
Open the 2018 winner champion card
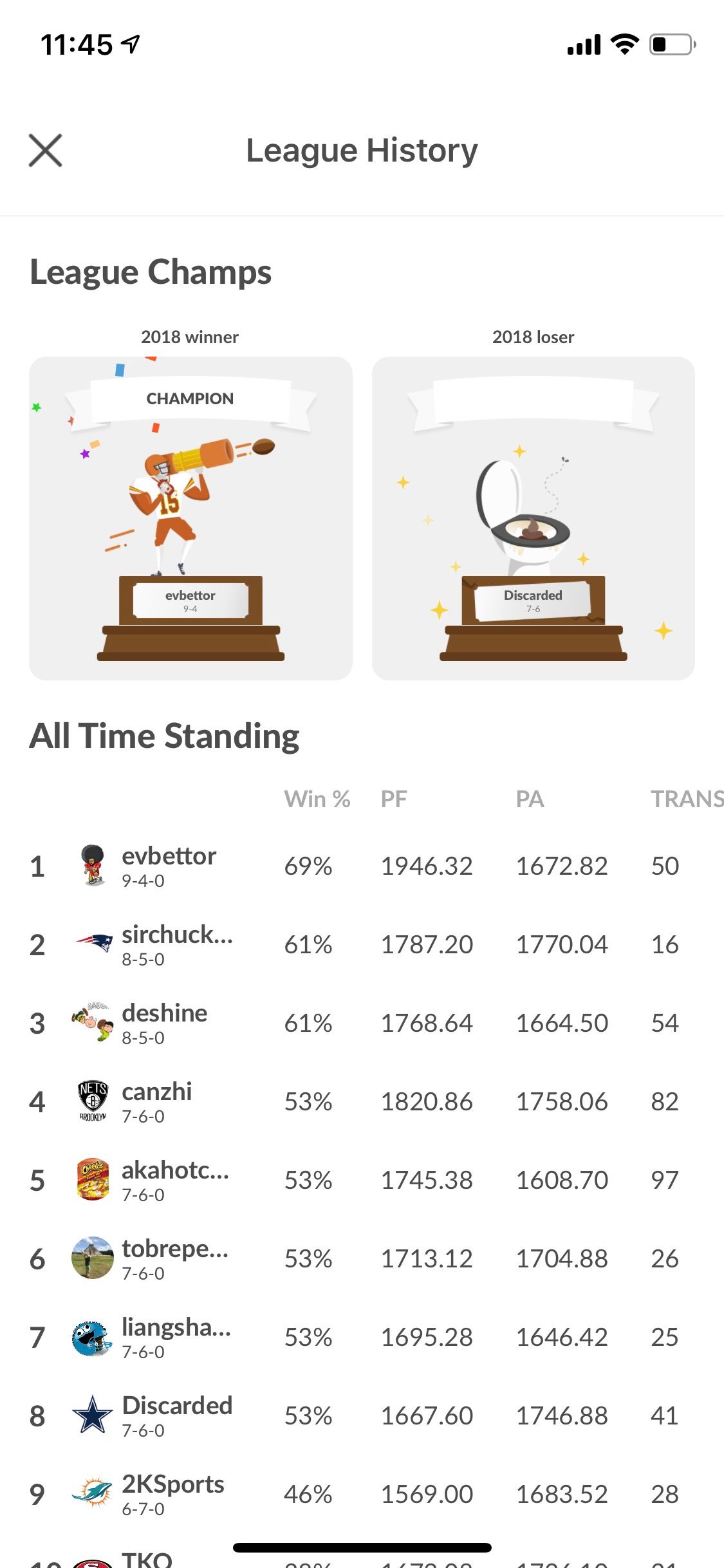(x=190, y=518)
